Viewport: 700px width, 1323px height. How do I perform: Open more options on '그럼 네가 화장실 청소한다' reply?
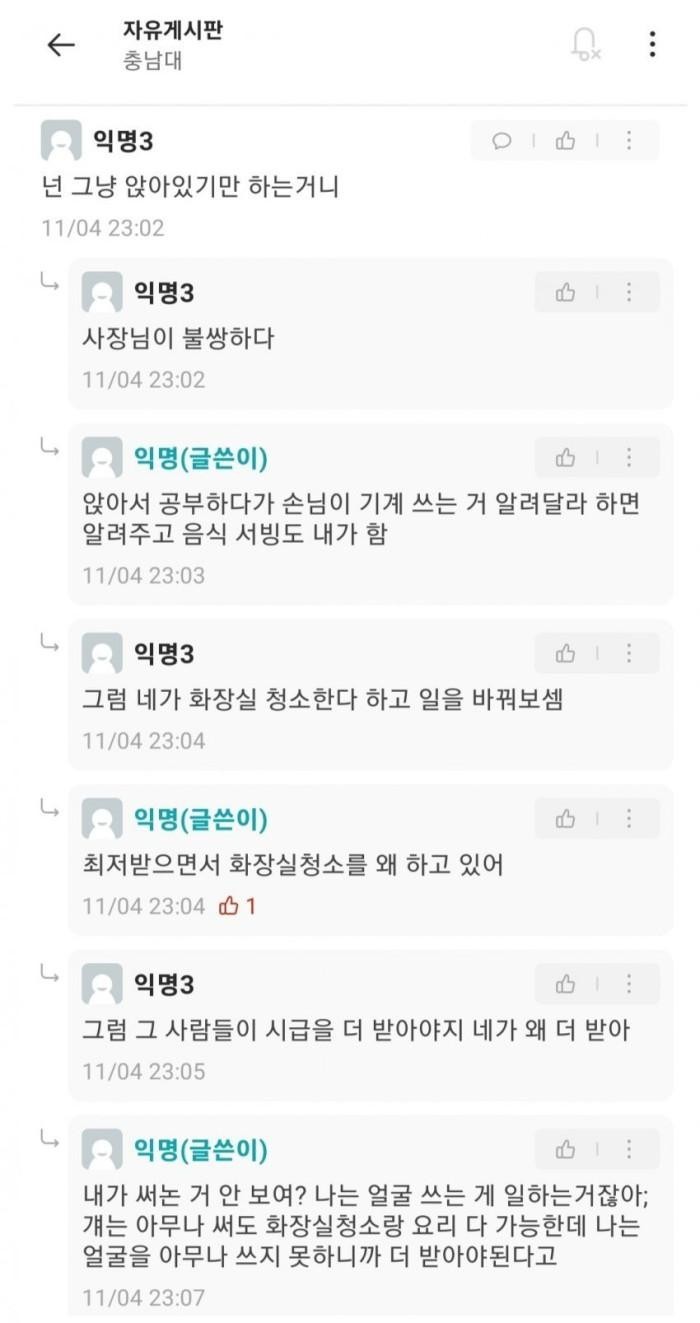629,654
